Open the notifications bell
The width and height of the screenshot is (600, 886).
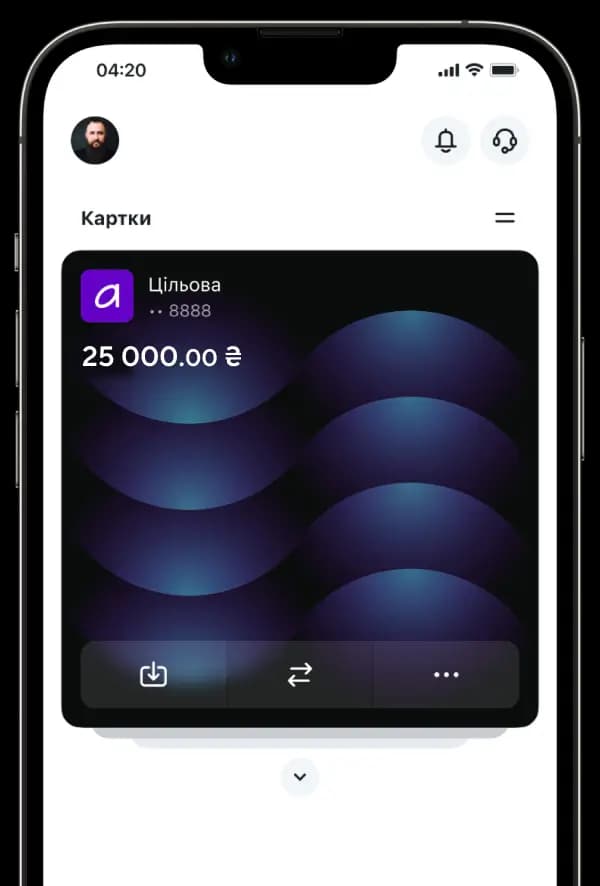click(x=445, y=141)
